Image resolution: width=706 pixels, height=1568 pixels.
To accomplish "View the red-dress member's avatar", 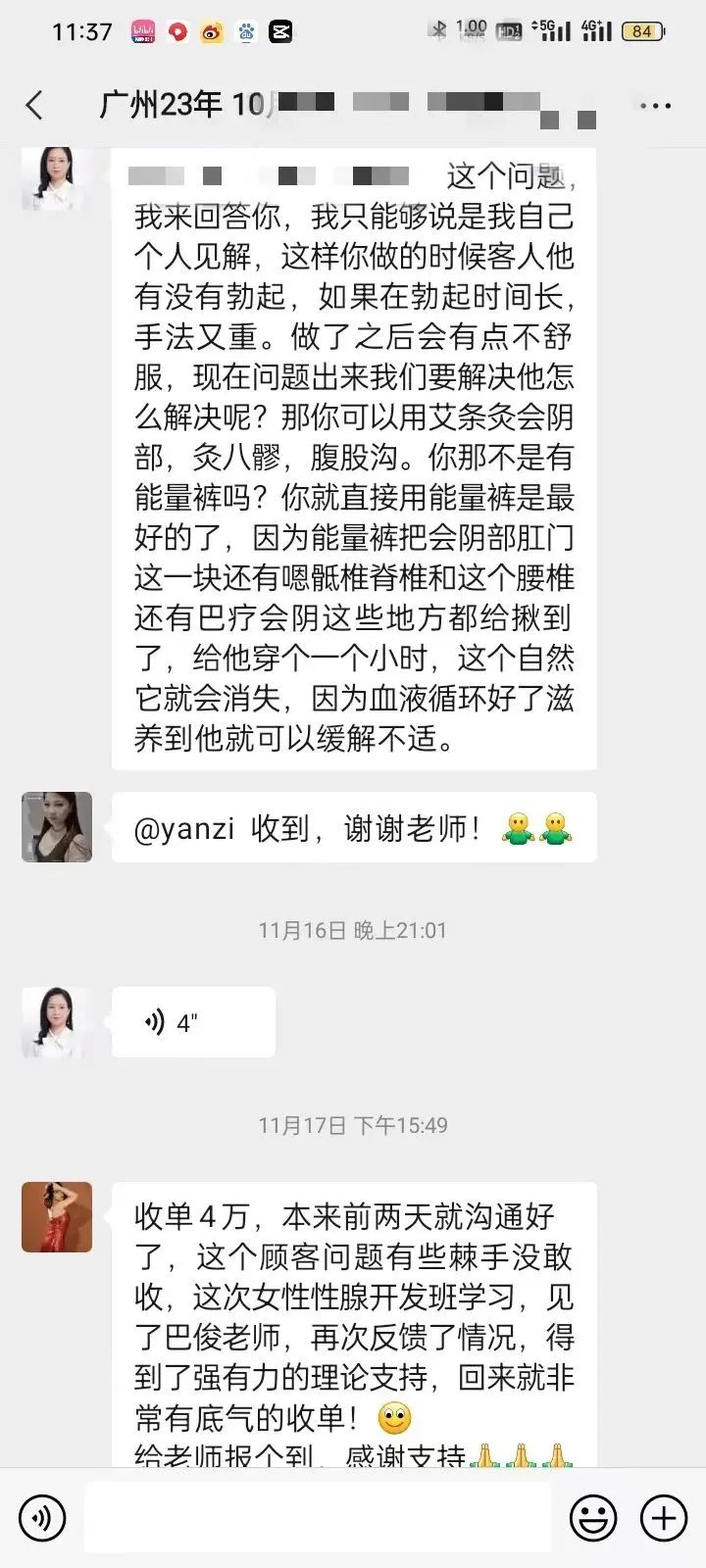I will (56, 1216).
